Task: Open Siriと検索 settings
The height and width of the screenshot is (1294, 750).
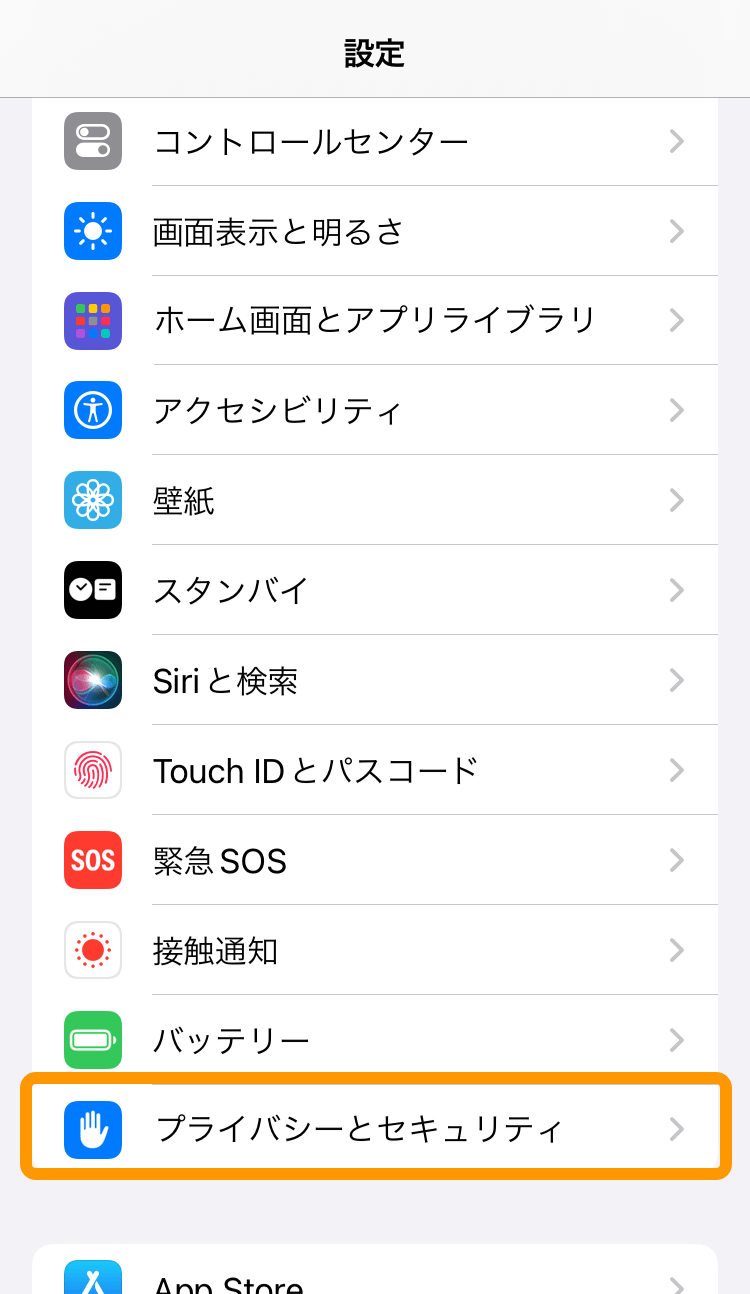Action: [374, 681]
